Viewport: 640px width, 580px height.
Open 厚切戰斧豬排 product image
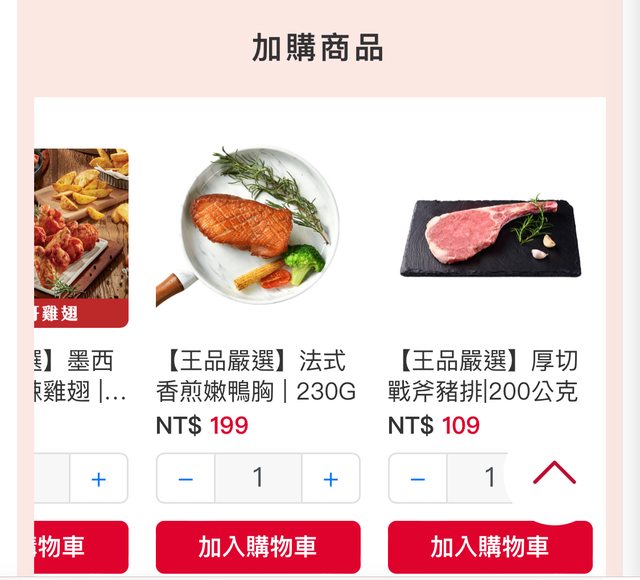489,237
